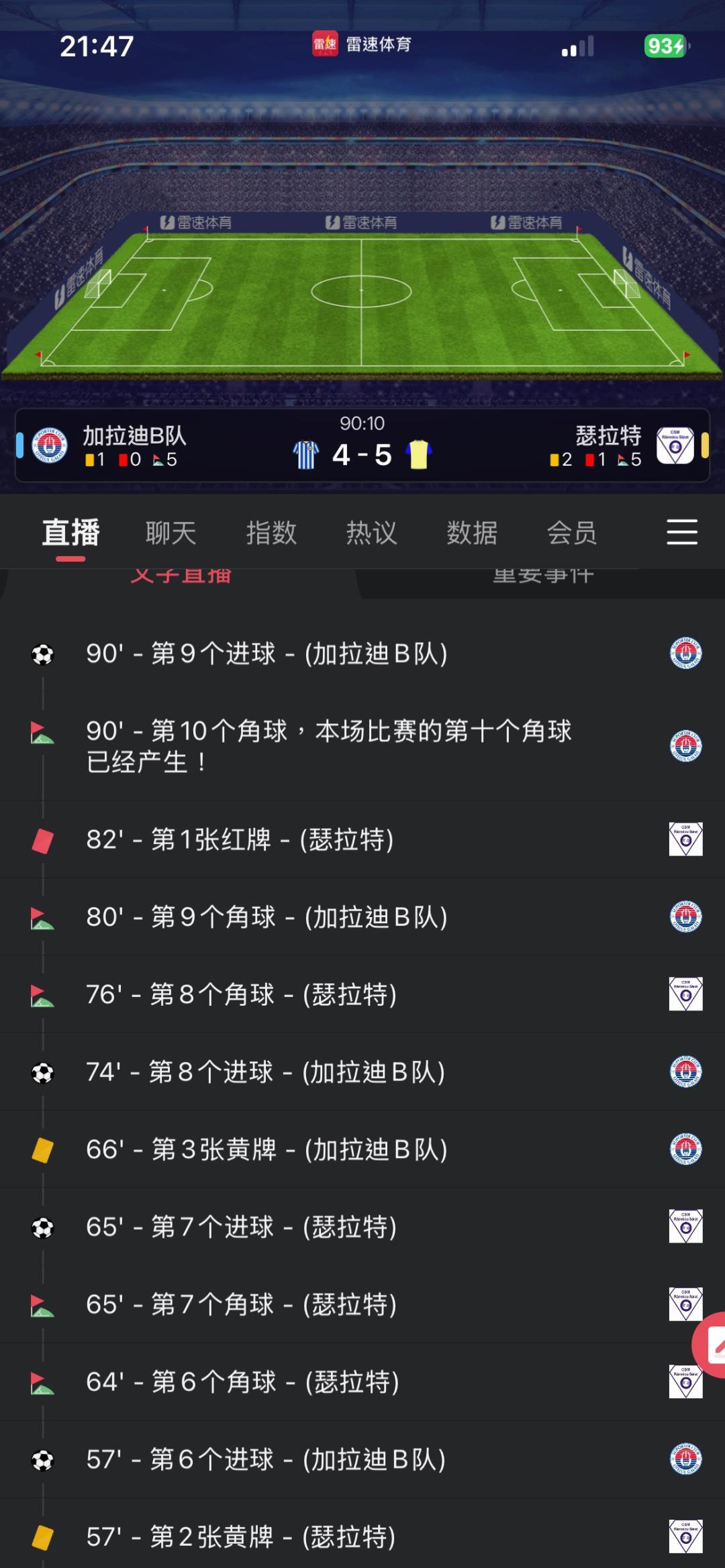
Task: Open the 会员 tab
Action: (x=572, y=533)
